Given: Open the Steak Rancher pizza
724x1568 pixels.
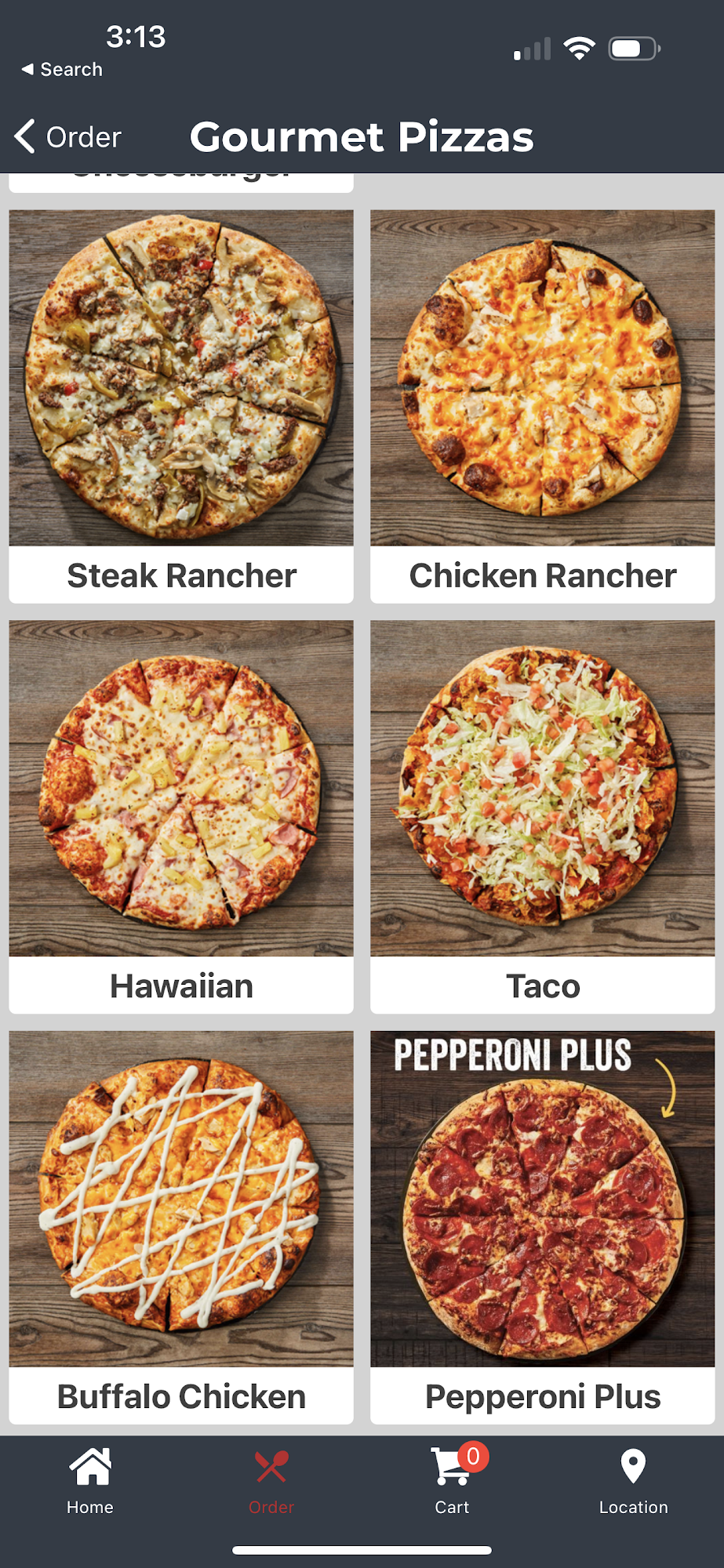Looking at the screenshot, I should [181, 406].
